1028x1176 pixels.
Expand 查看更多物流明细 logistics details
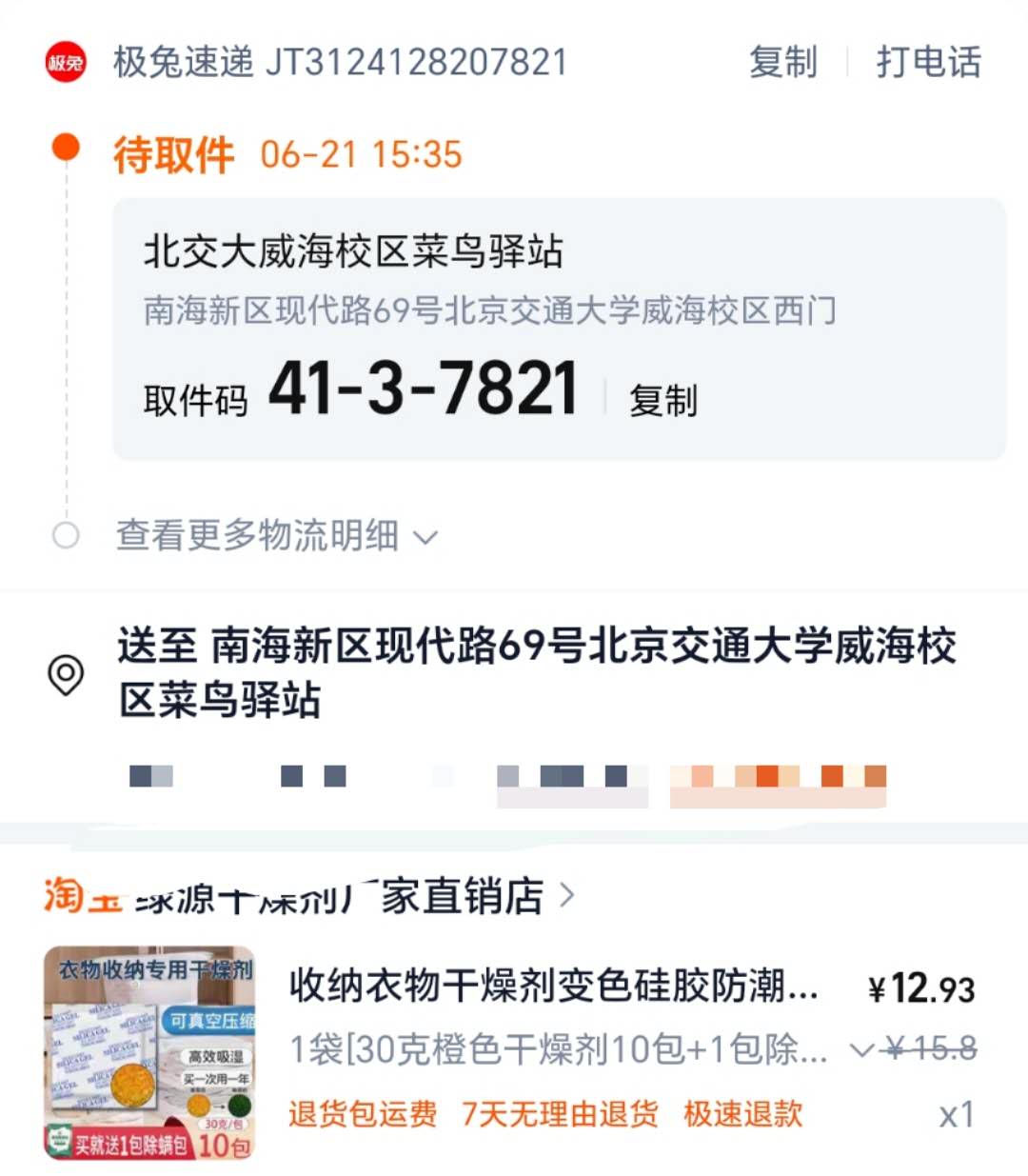(276, 536)
